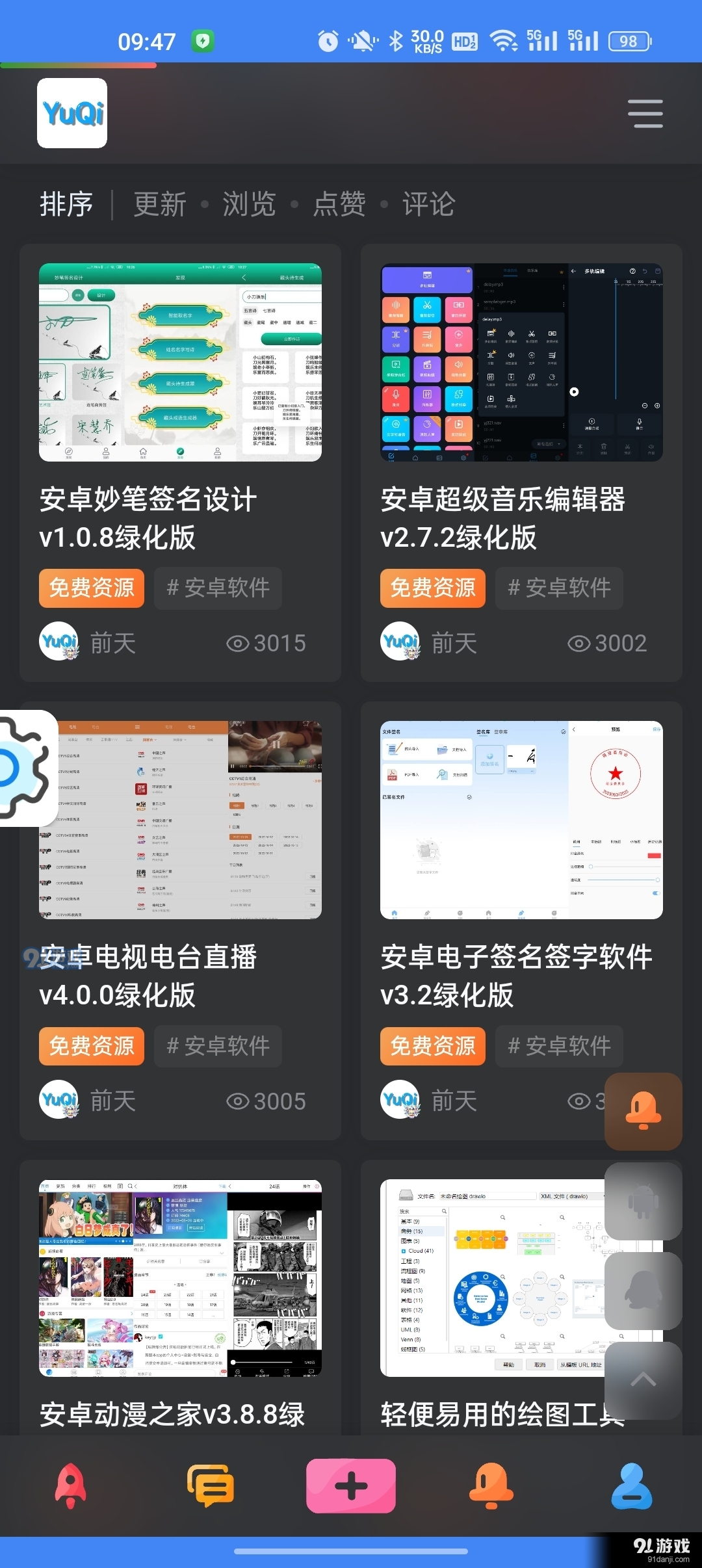The width and height of the screenshot is (702, 1568).
Task: Tap the floating orange bell notification icon
Action: click(x=642, y=1112)
